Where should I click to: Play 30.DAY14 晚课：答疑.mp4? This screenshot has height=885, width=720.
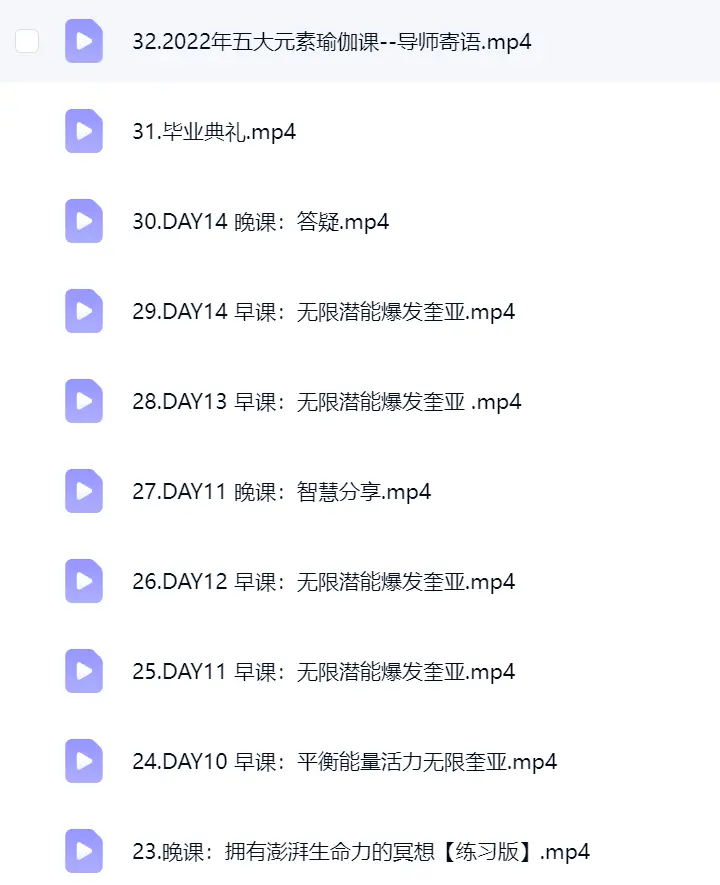tap(261, 222)
